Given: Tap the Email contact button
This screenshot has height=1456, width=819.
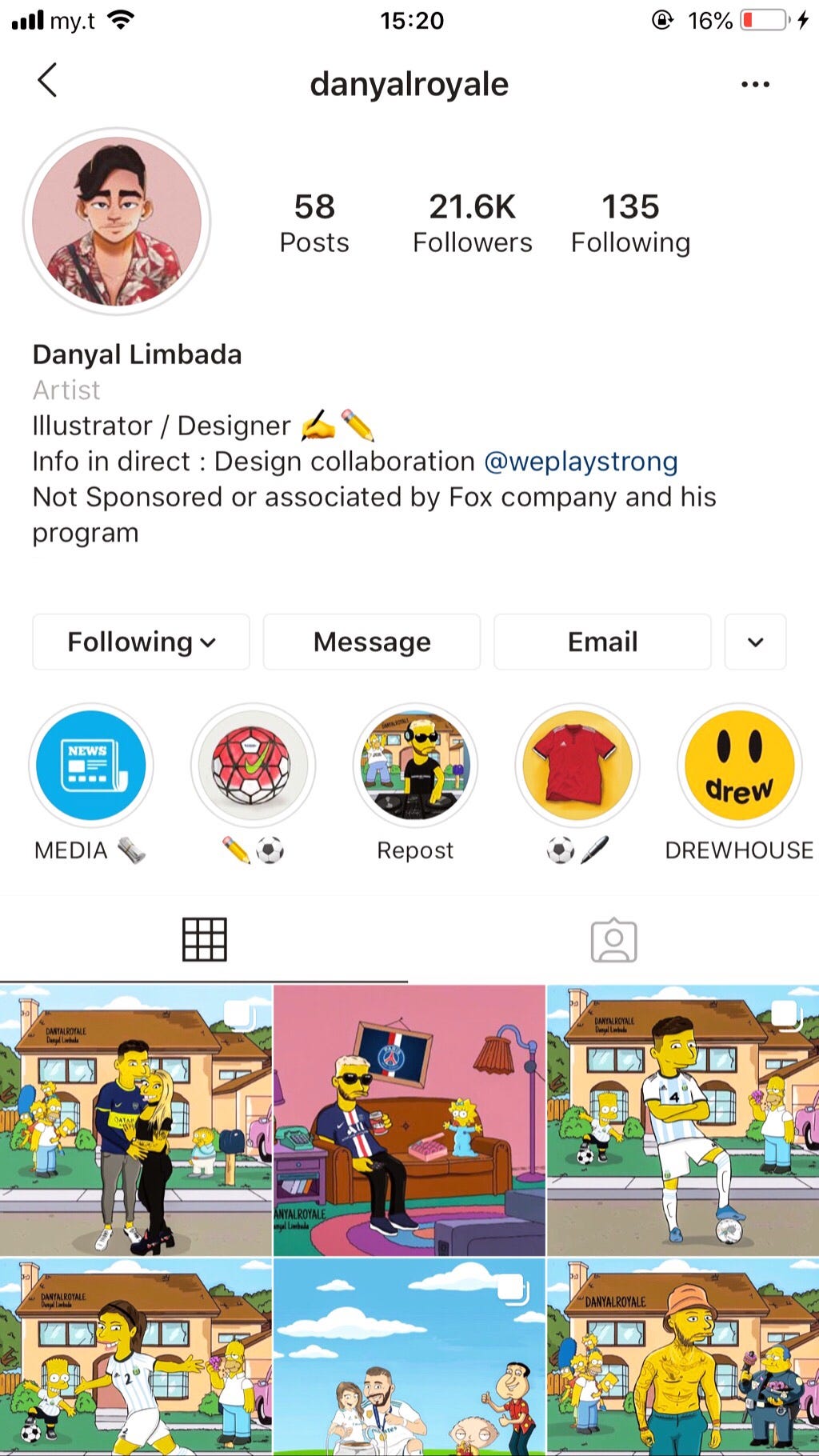Looking at the screenshot, I should point(602,642).
